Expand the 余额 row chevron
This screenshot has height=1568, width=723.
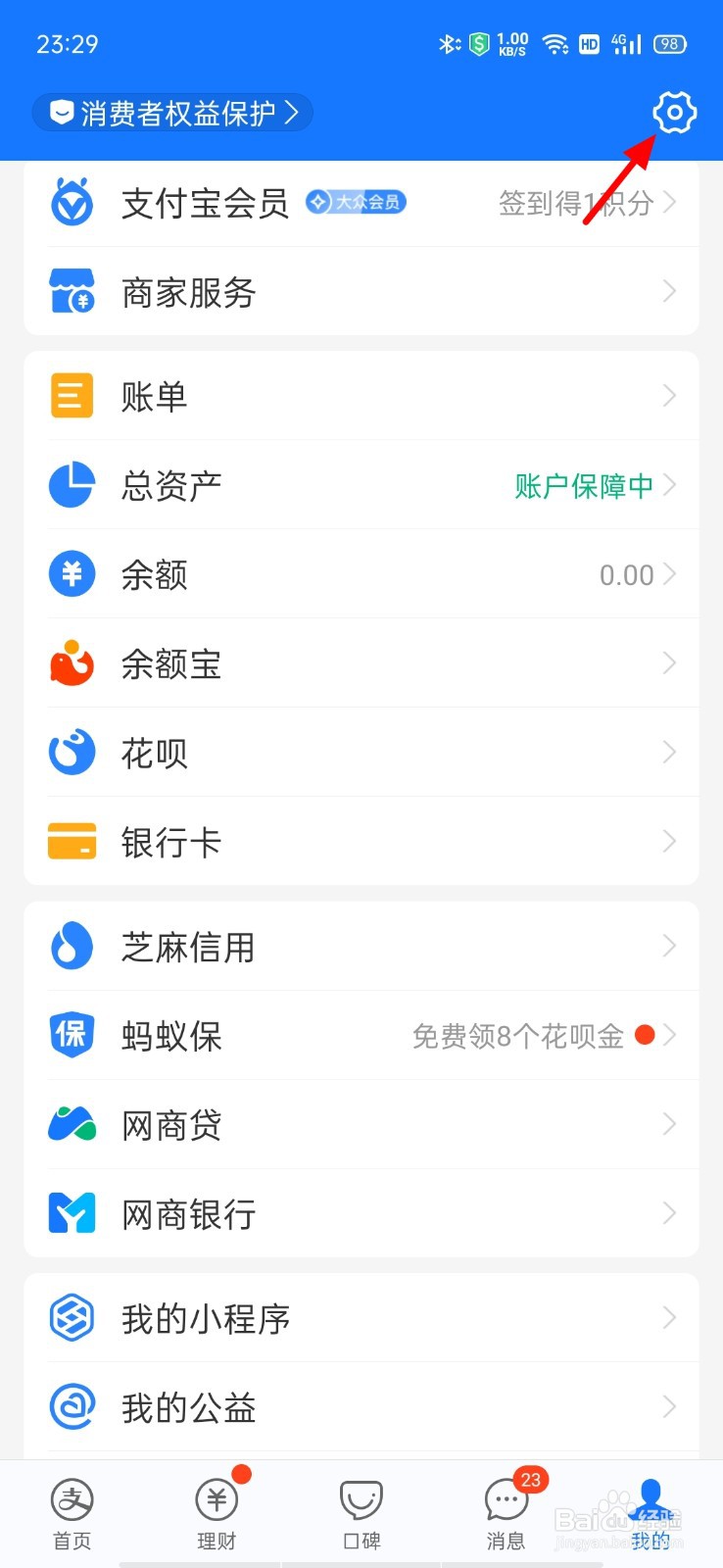tap(670, 575)
